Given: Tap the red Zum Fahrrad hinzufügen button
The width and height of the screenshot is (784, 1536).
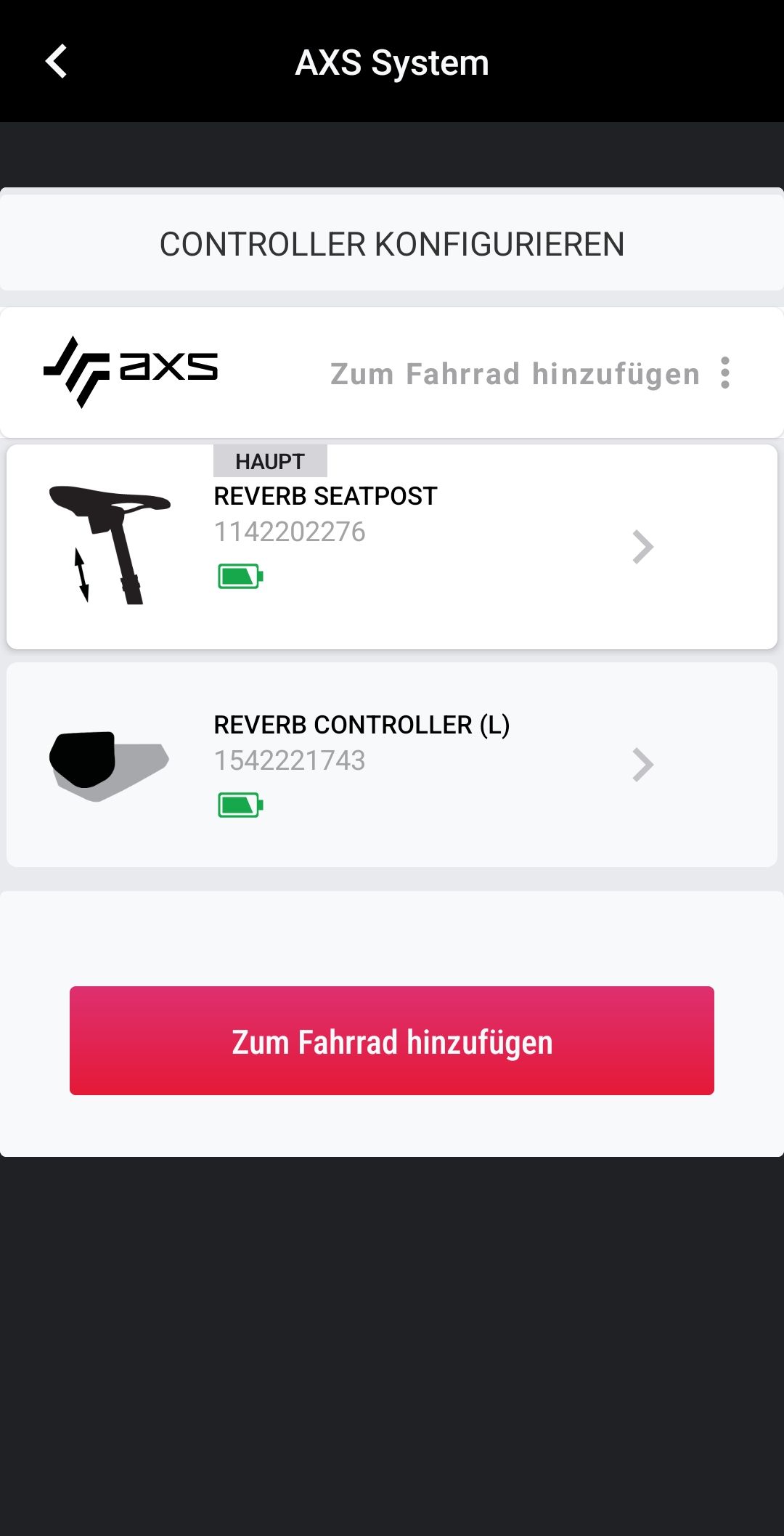Looking at the screenshot, I should pyautogui.click(x=392, y=1040).
